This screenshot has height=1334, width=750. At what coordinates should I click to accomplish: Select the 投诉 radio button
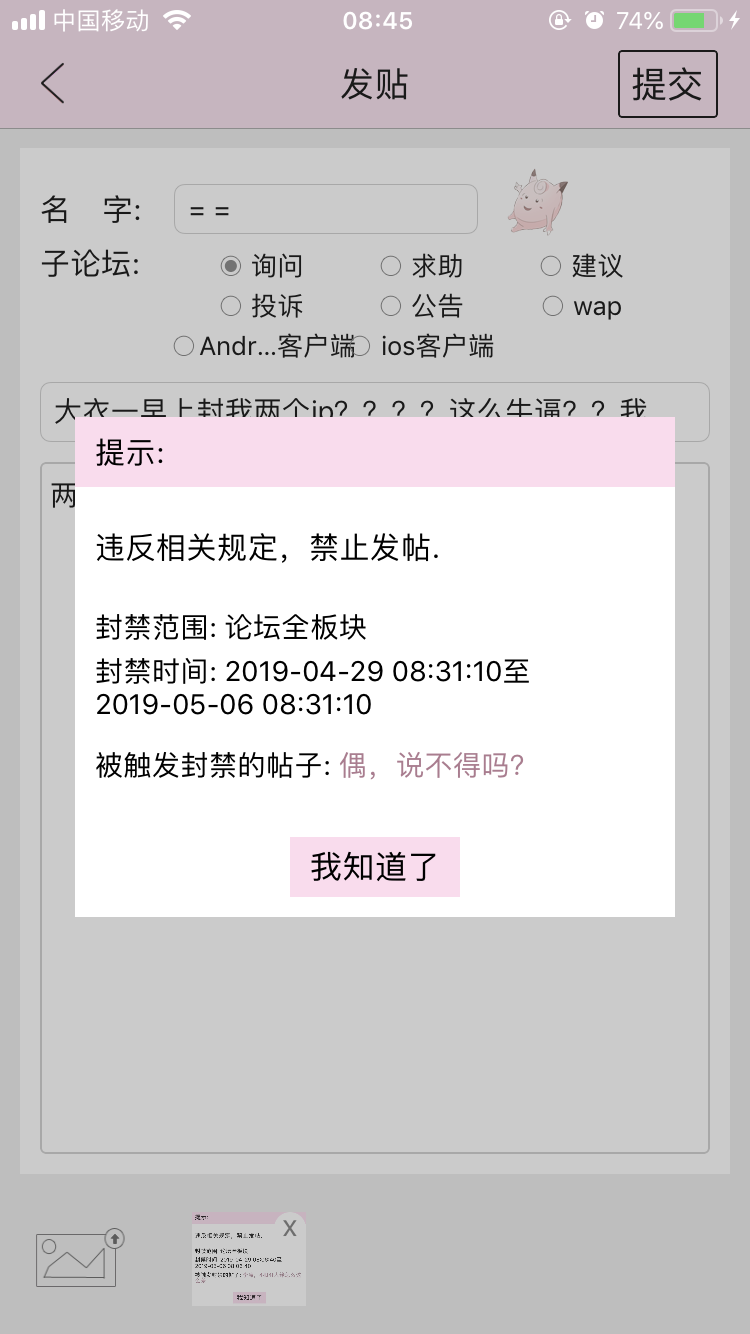click(231, 306)
